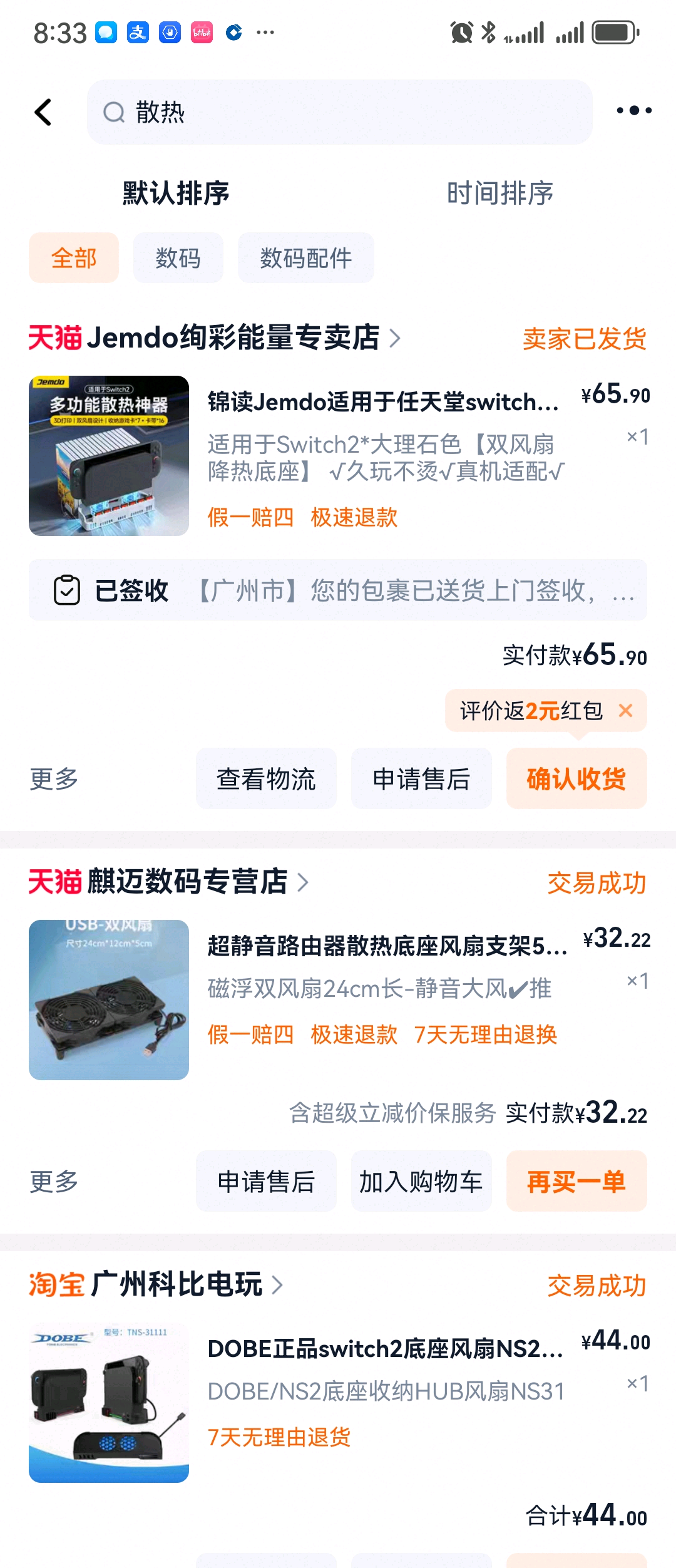Tap 再买一单 to reorder router fan
Screen dimensions: 676x1568
(x=576, y=1182)
